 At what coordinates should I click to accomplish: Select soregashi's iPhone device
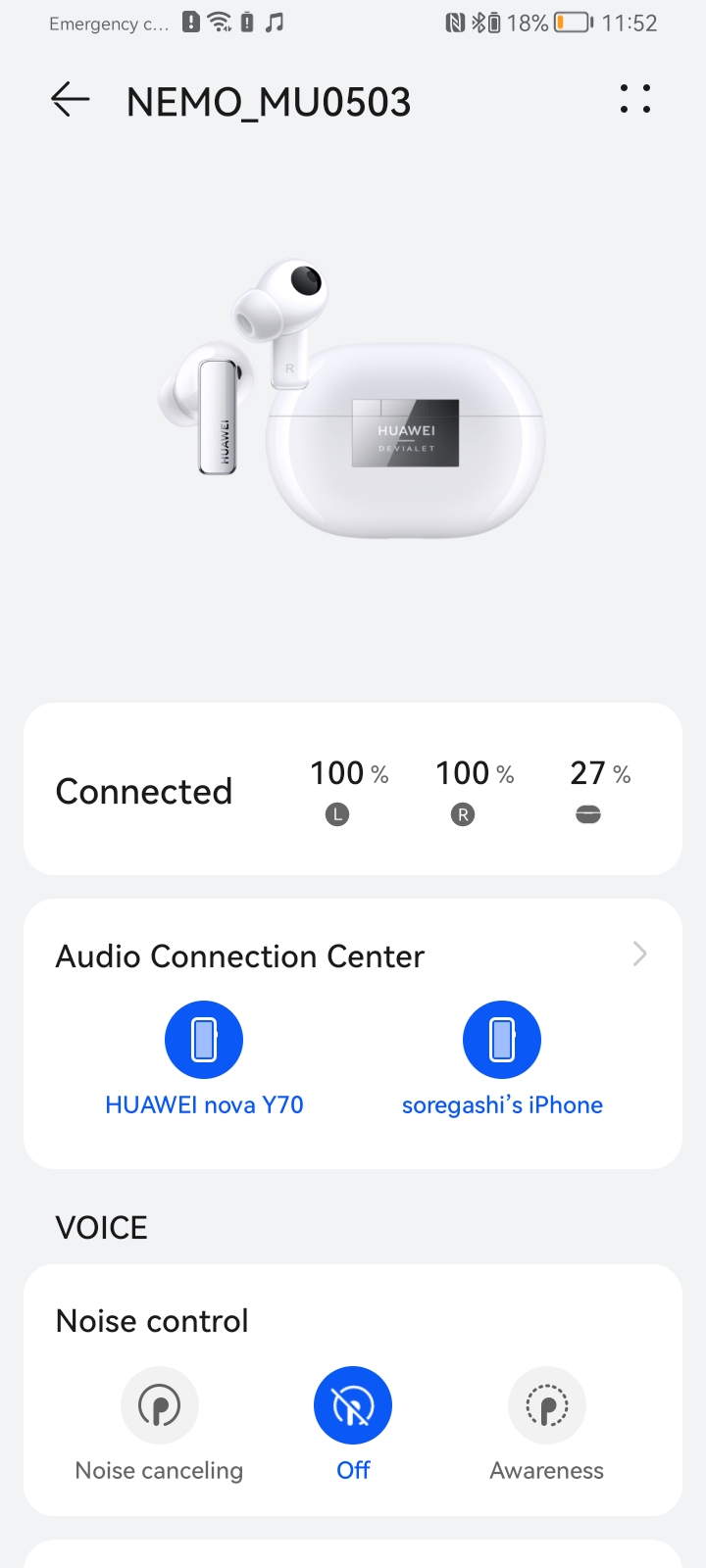click(x=502, y=1040)
